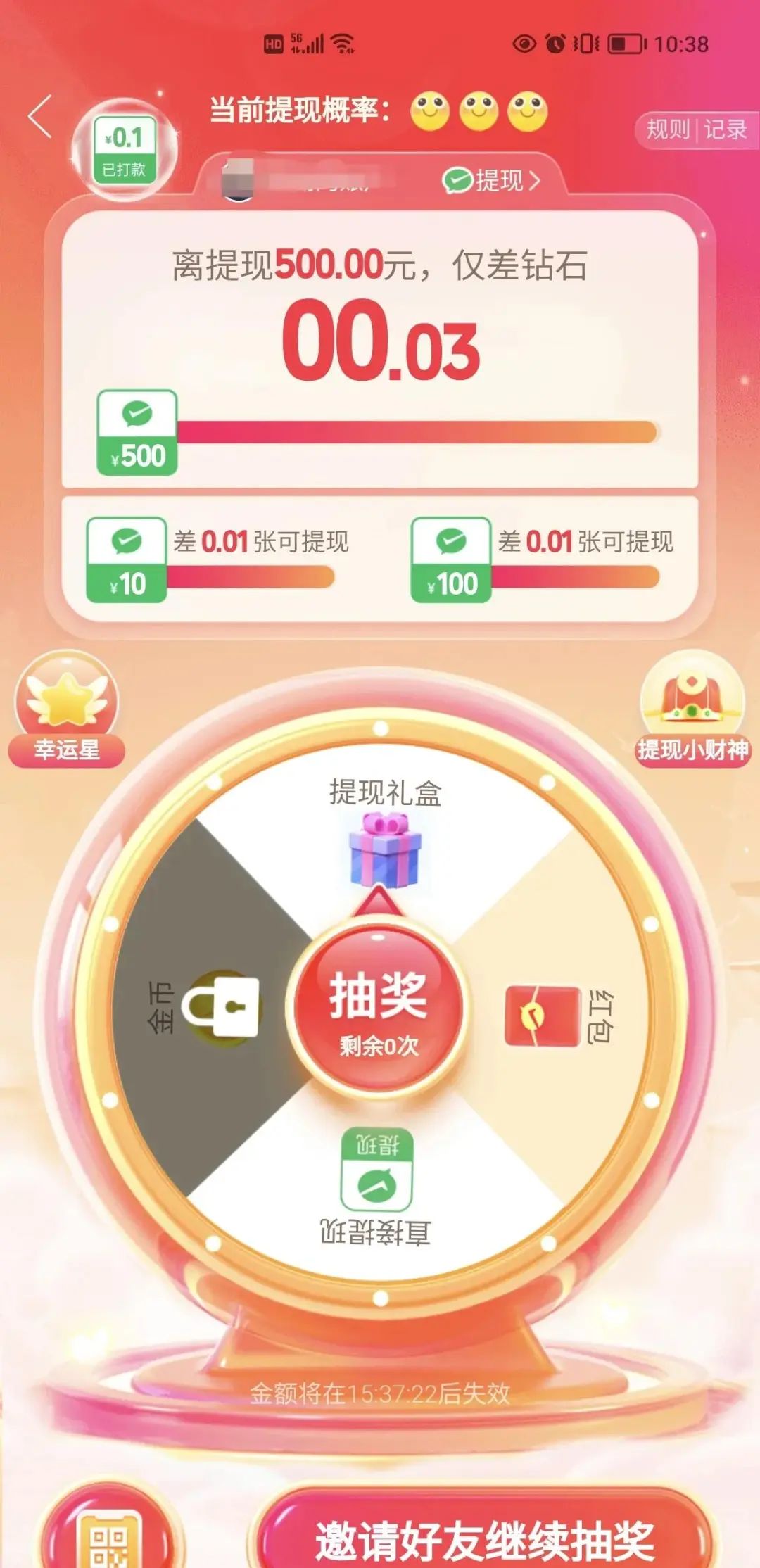Tap the ¥500 withdrawal badge
The width and height of the screenshot is (760, 1568).
click(x=137, y=433)
